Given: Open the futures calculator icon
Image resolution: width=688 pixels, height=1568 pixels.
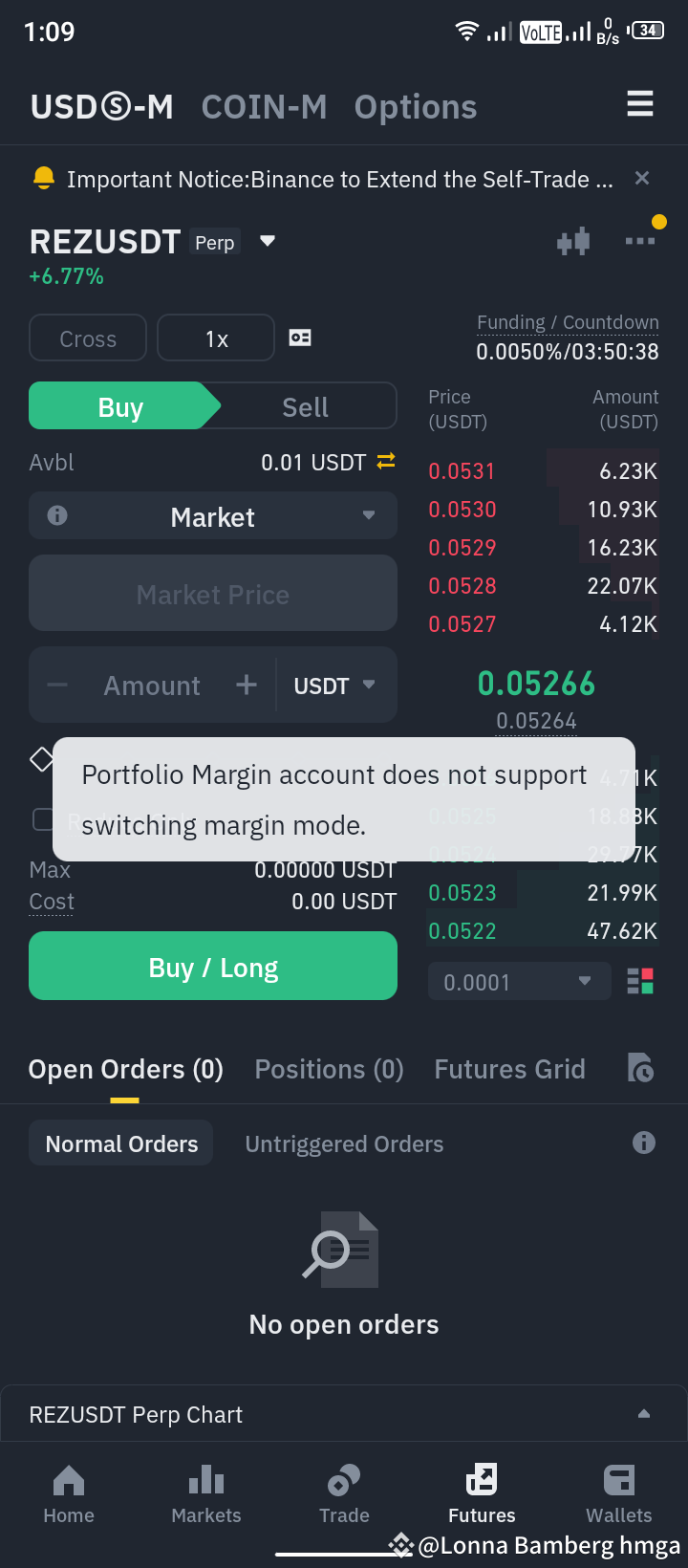Looking at the screenshot, I should [299, 338].
